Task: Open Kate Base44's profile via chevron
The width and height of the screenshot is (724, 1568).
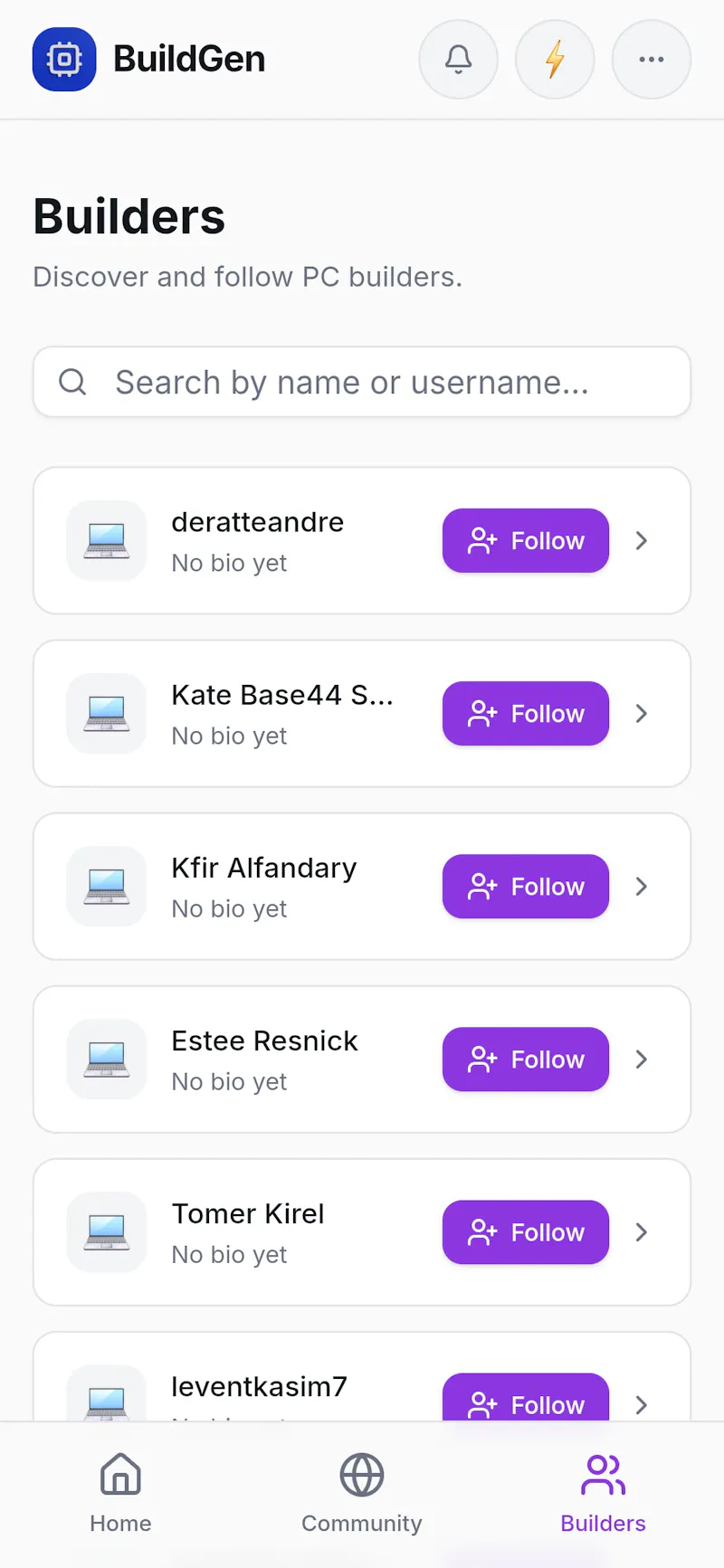Action: click(x=642, y=714)
